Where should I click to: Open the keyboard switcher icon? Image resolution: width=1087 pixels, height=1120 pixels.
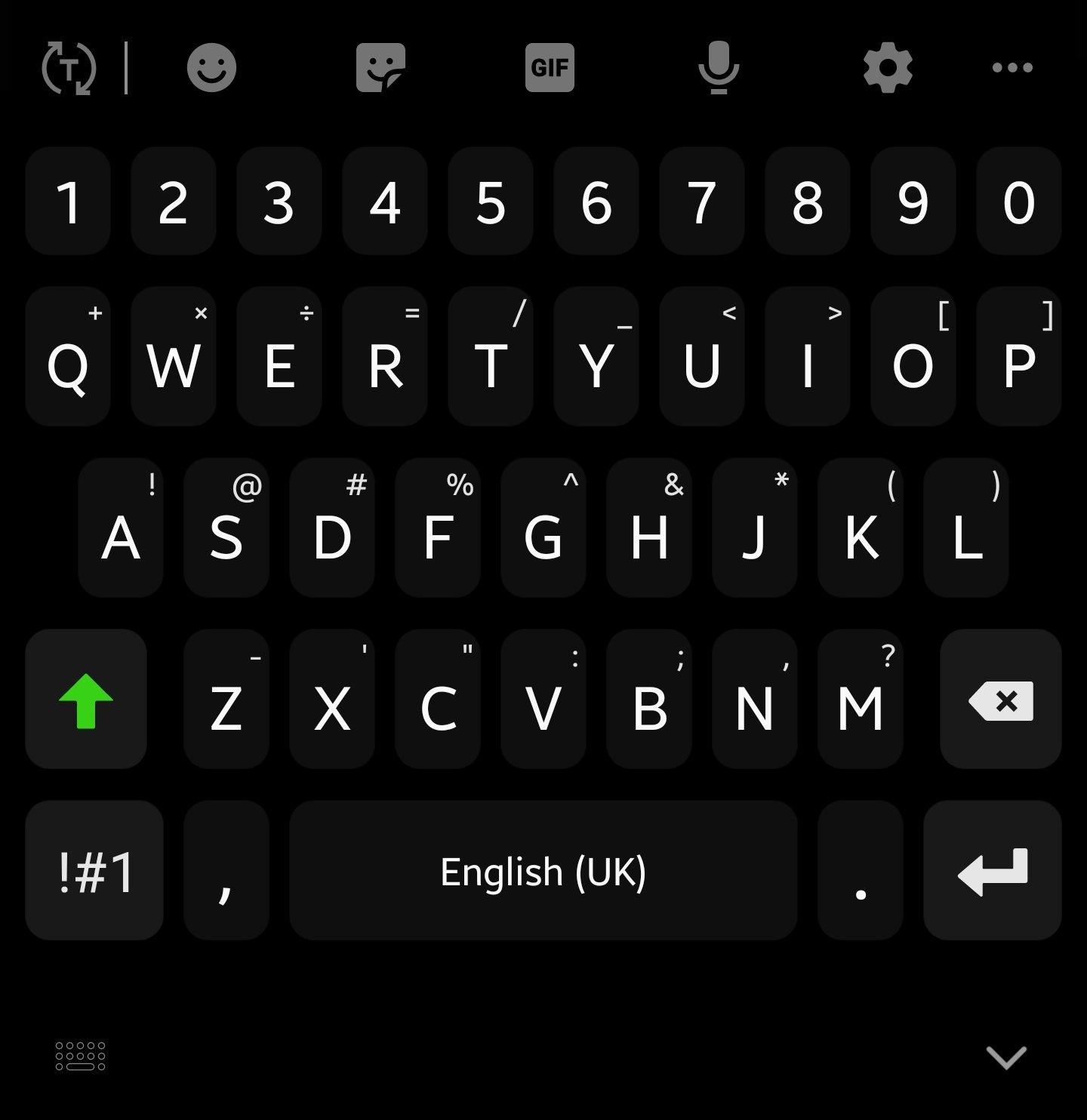(x=81, y=1056)
